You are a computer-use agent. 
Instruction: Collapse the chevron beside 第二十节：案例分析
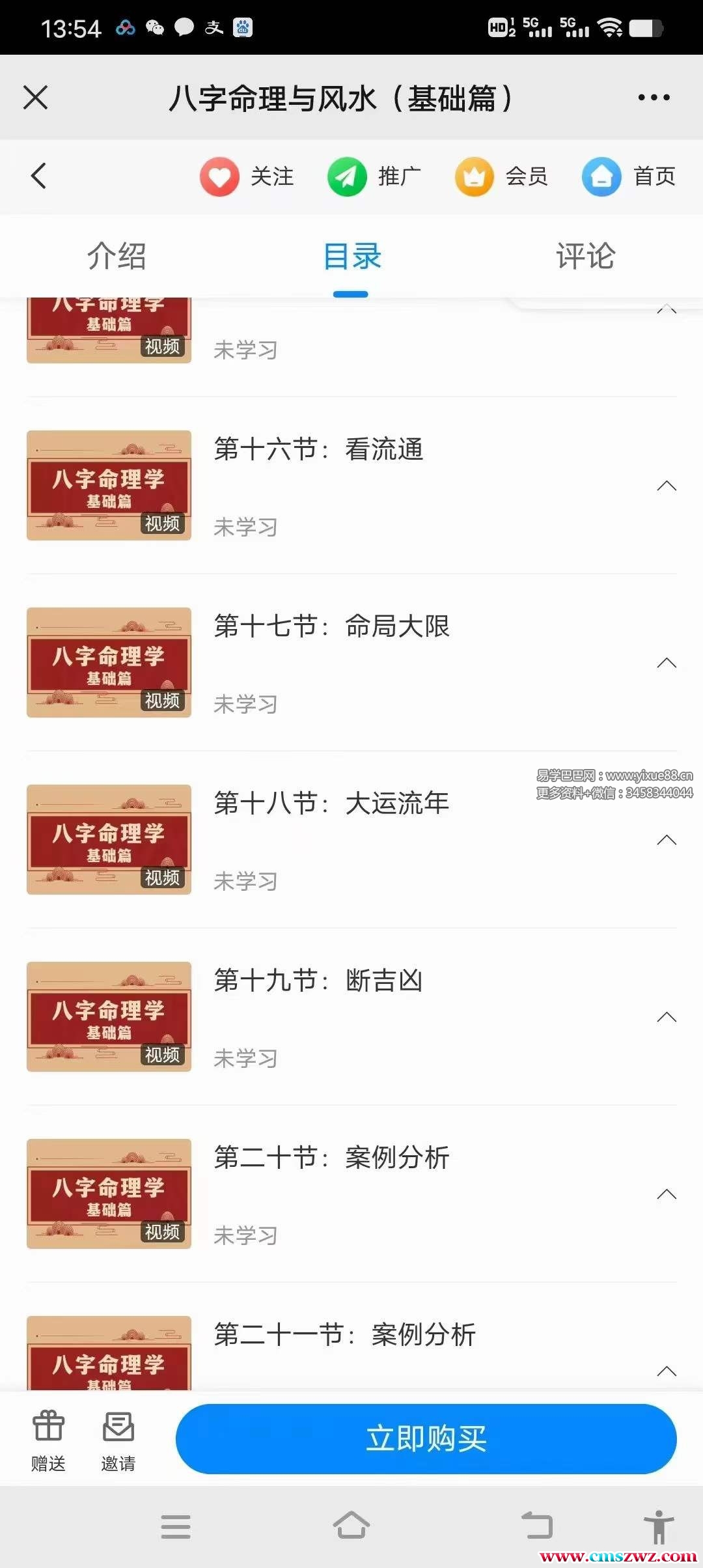click(667, 1194)
